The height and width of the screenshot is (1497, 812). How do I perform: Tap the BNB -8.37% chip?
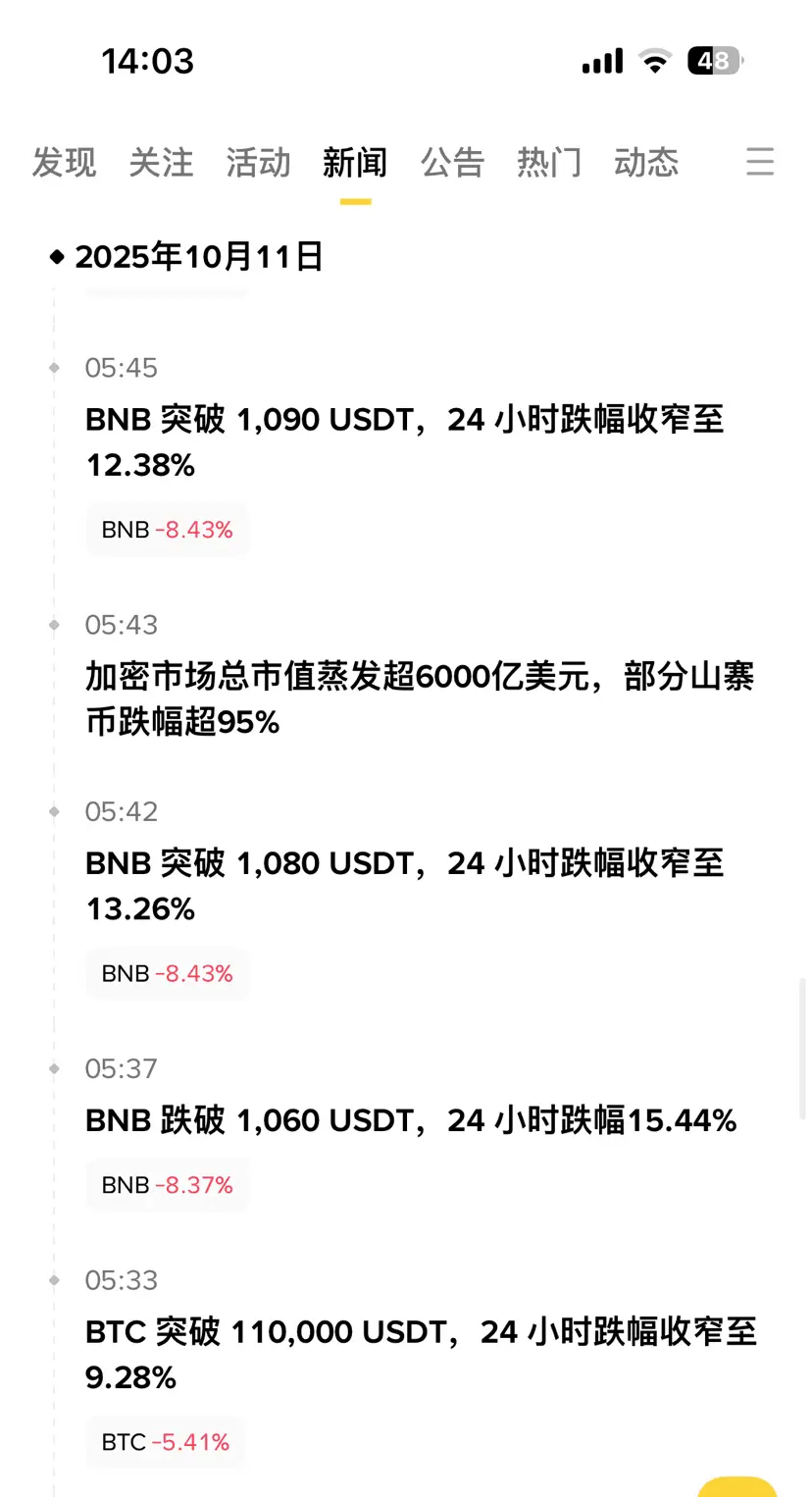tap(167, 1185)
